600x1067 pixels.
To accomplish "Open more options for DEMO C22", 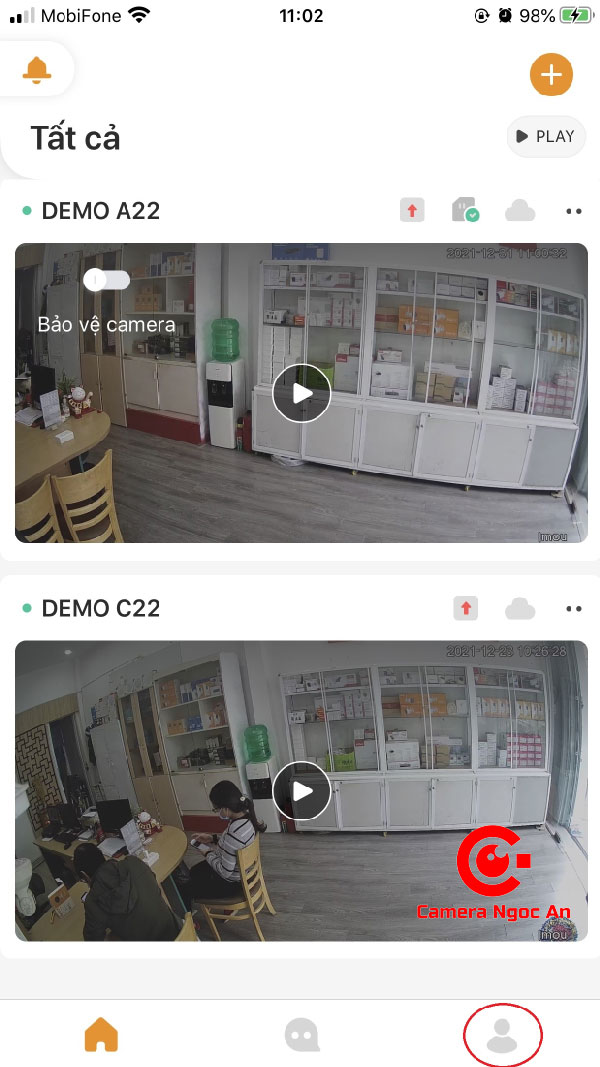I will [x=573, y=608].
